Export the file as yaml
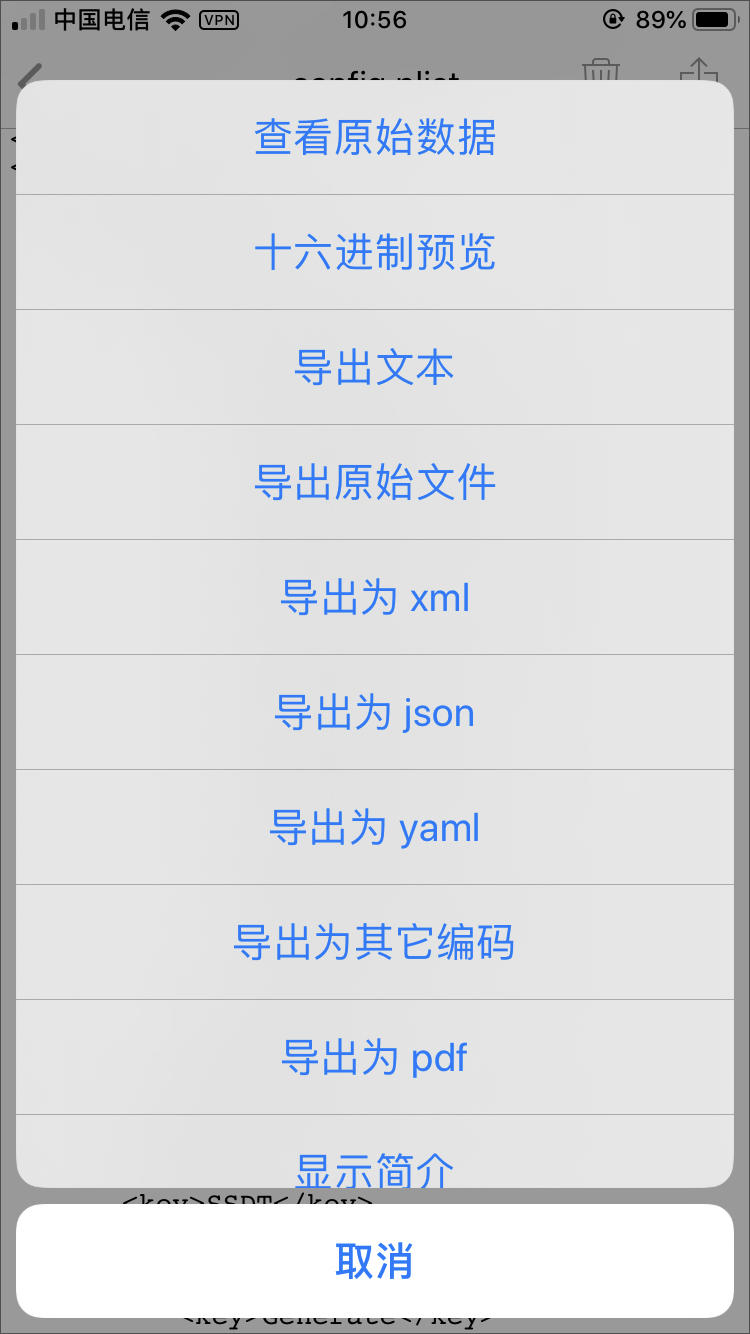 pyautogui.click(x=375, y=827)
